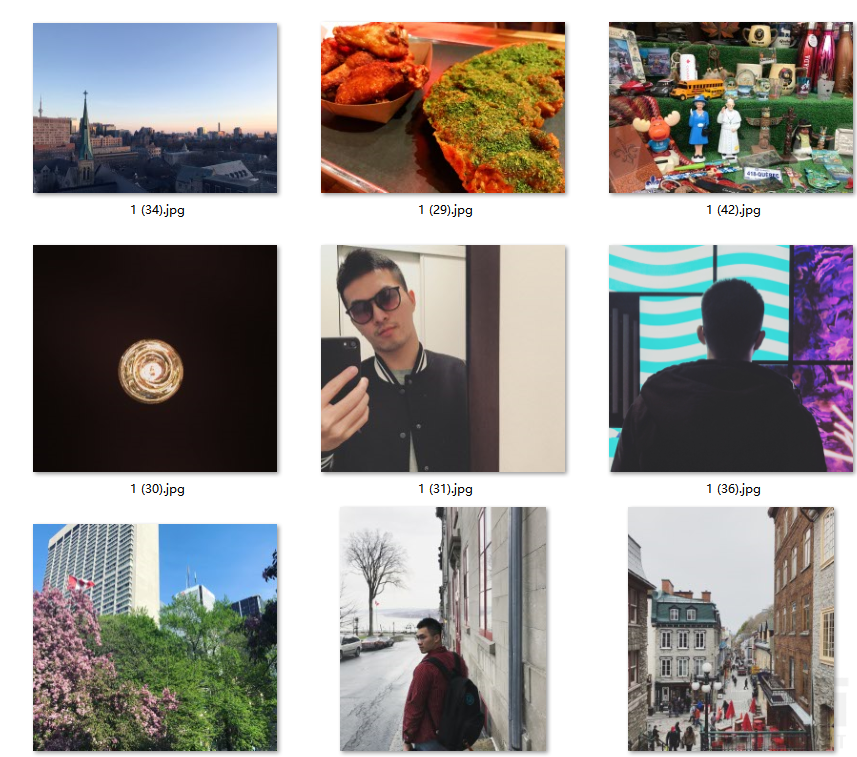Select the souvenir shop image 1 (42).jpg
The height and width of the screenshot is (757, 857).
click(x=731, y=108)
